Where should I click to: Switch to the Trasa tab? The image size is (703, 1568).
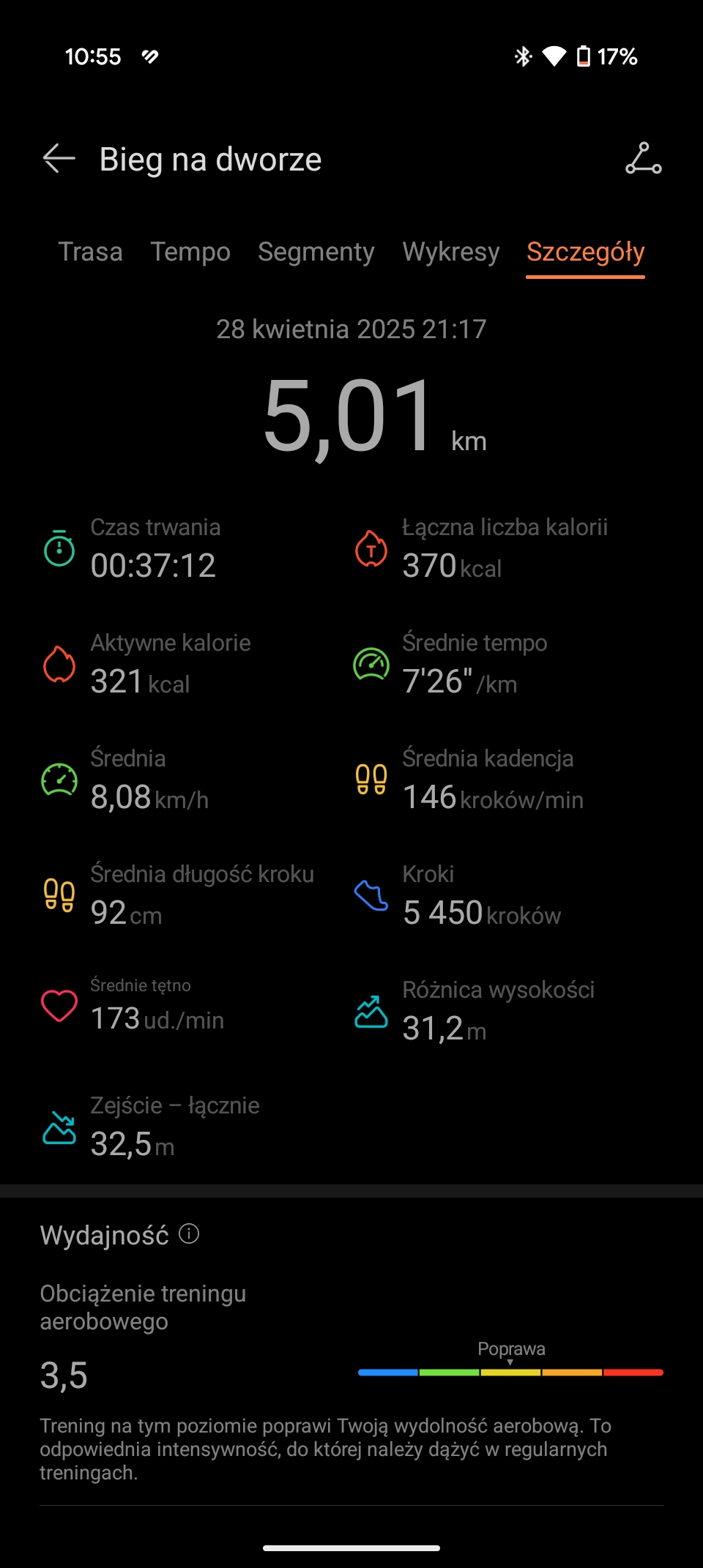pyautogui.click(x=91, y=252)
